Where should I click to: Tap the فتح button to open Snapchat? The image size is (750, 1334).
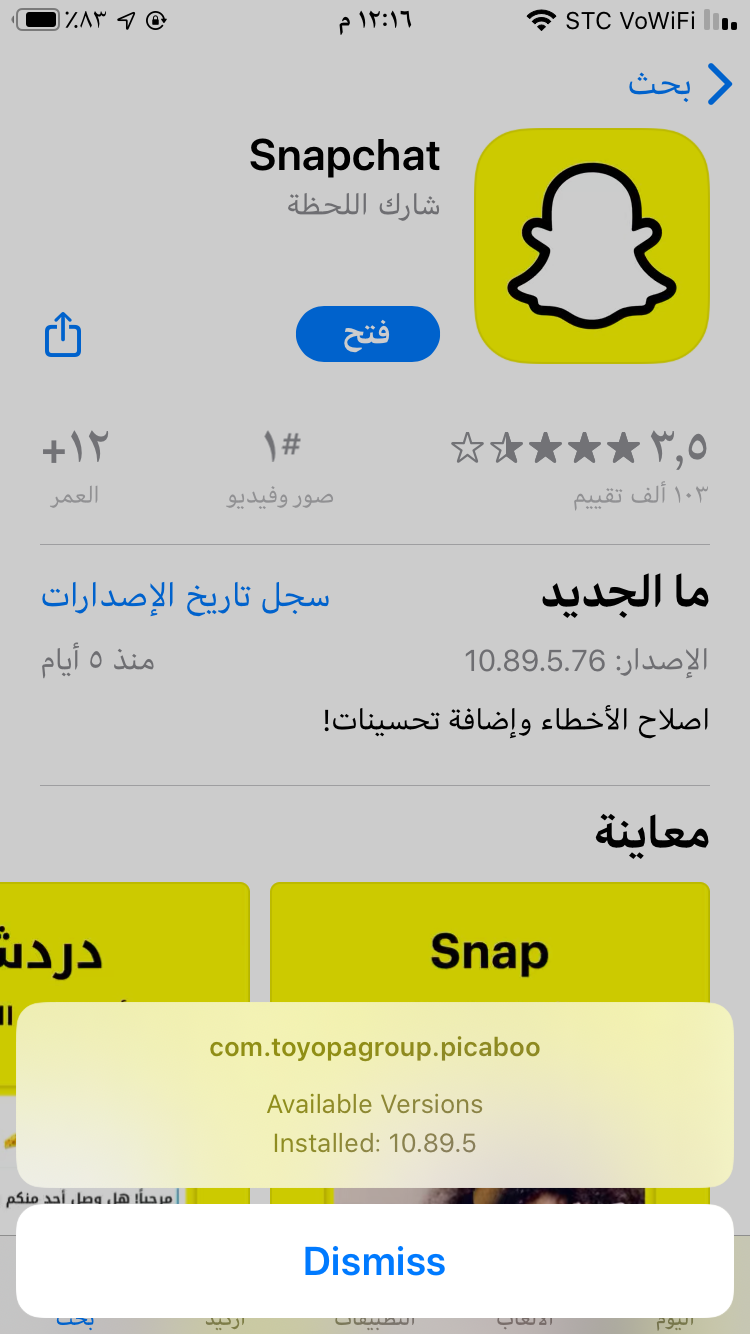pyautogui.click(x=368, y=334)
